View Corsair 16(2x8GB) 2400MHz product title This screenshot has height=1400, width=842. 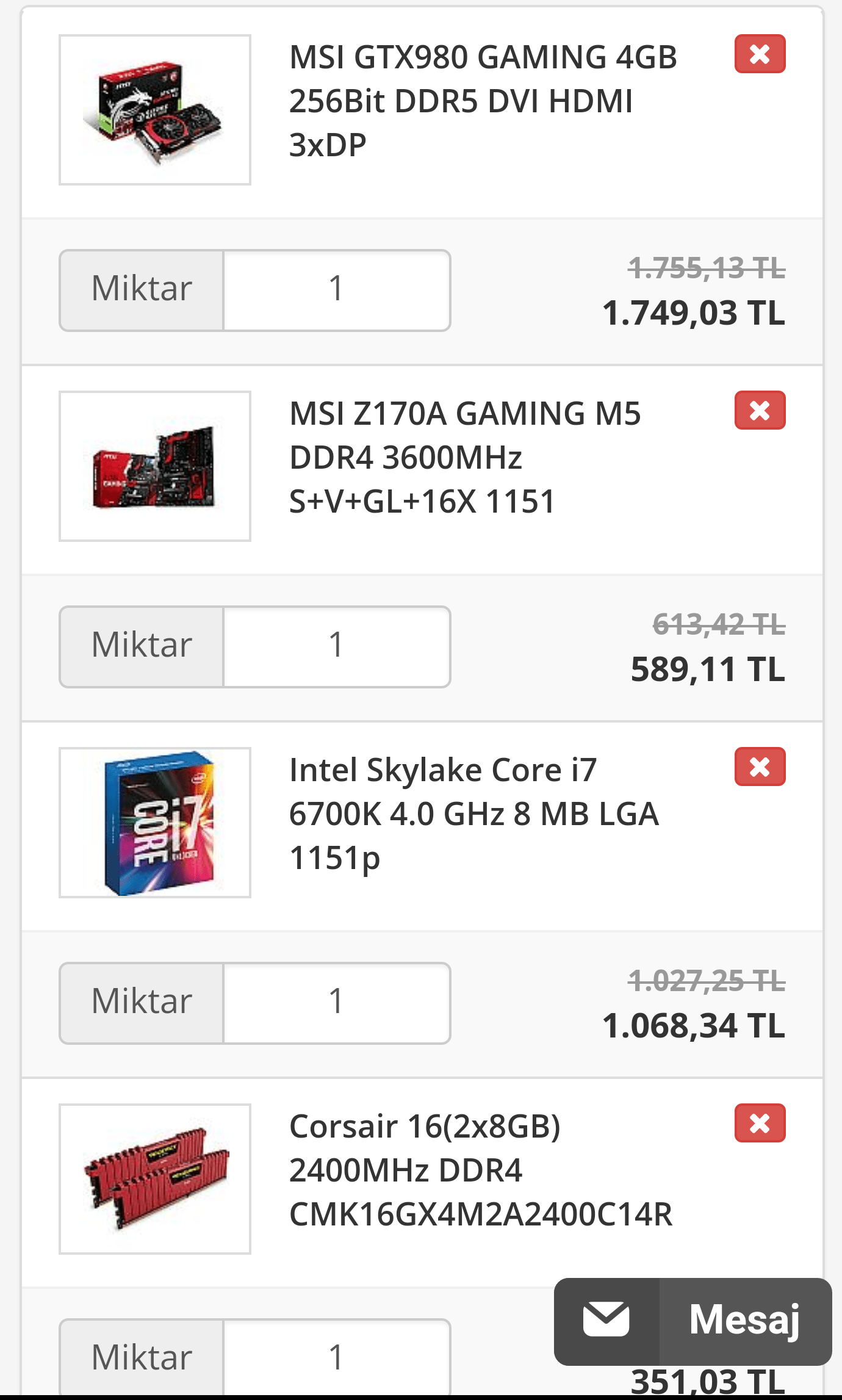pyautogui.click(x=481, y=1170)
